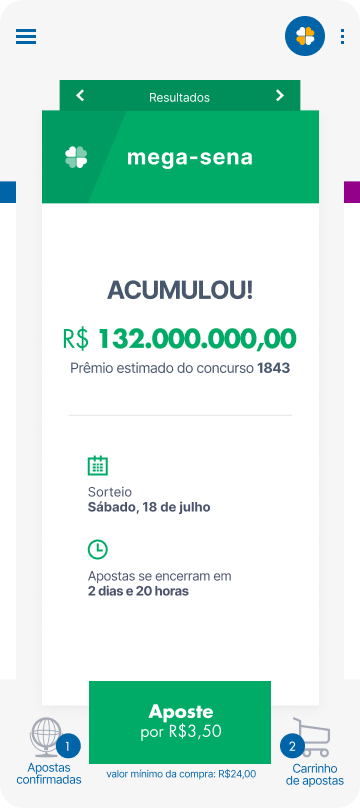Open Apostas confirmadas

49,751
